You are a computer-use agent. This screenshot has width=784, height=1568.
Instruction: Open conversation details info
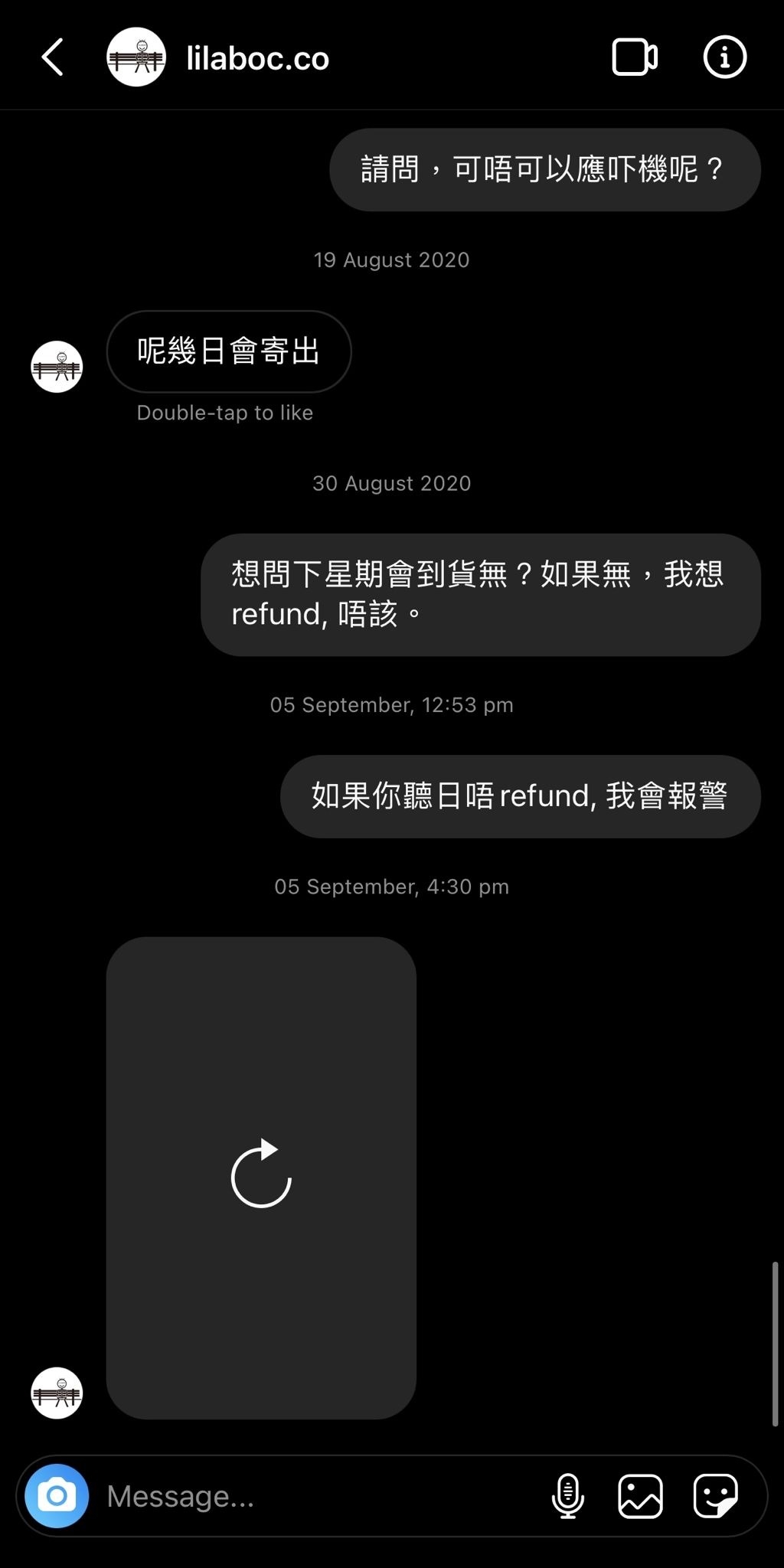pos(724,57)
